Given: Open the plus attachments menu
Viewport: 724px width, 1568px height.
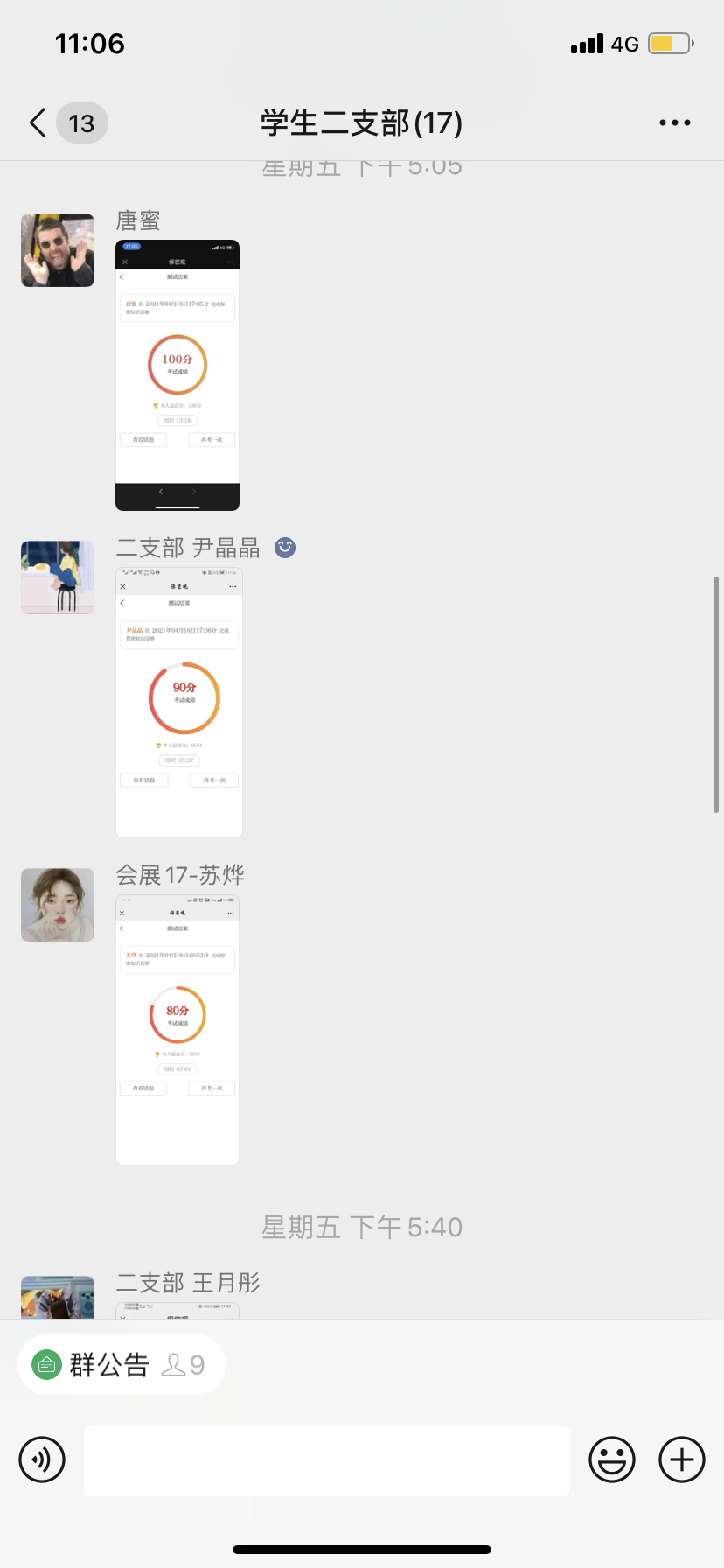Looking at the screenshot, I should [x=682, y=1459].
